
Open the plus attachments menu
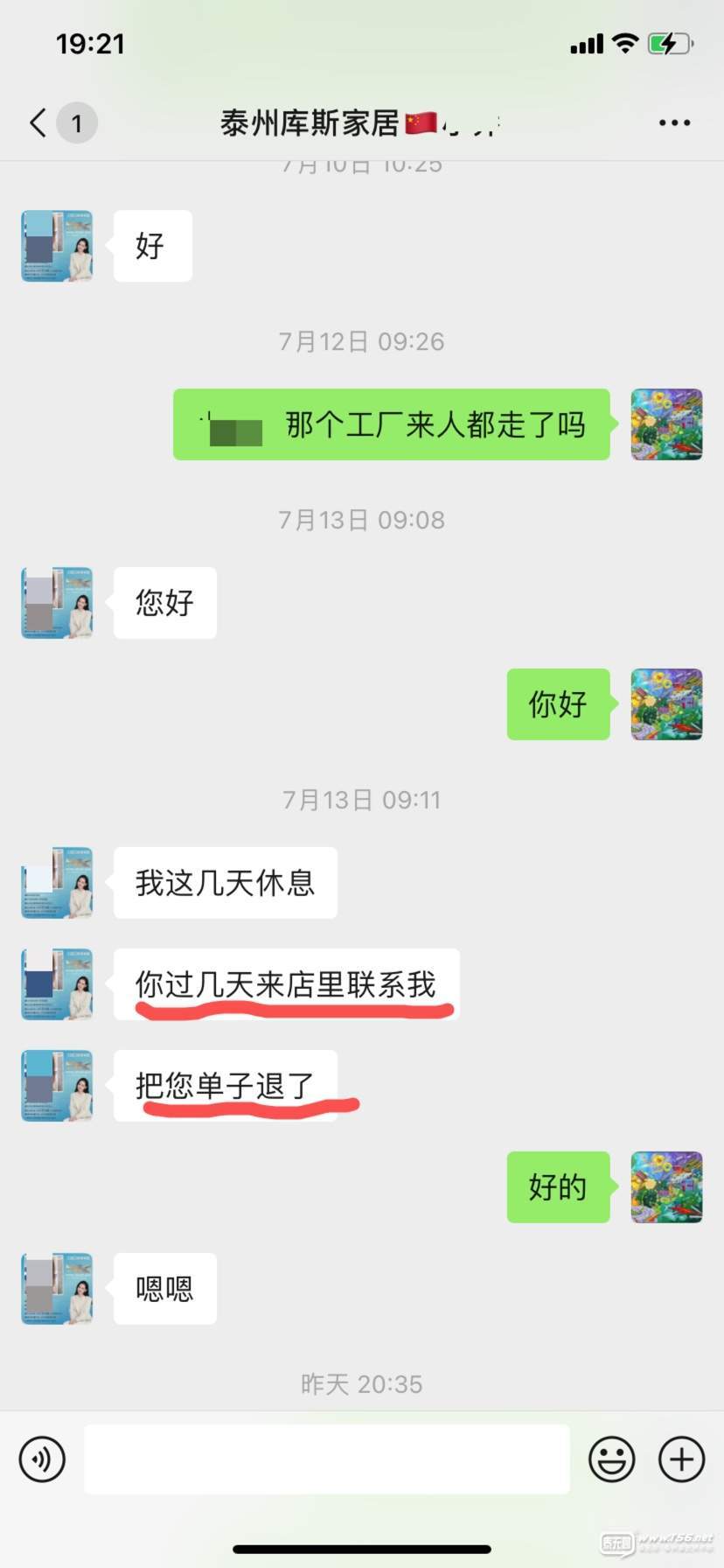pos(681,1459)
